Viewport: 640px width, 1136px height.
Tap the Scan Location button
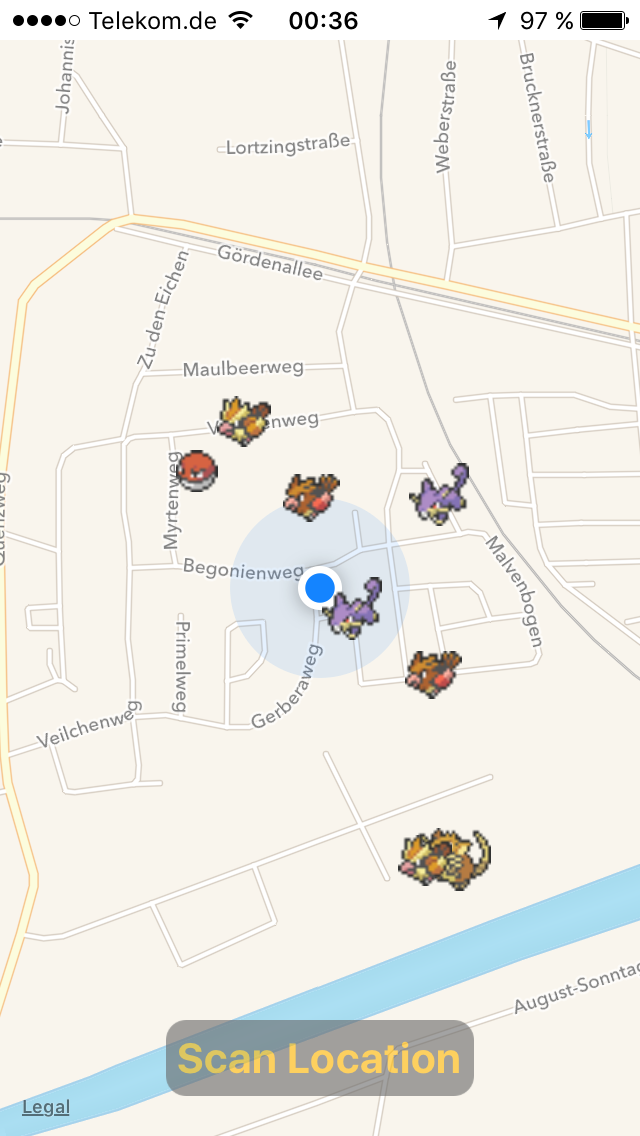pyautogui.click(x=319, y=1058)
